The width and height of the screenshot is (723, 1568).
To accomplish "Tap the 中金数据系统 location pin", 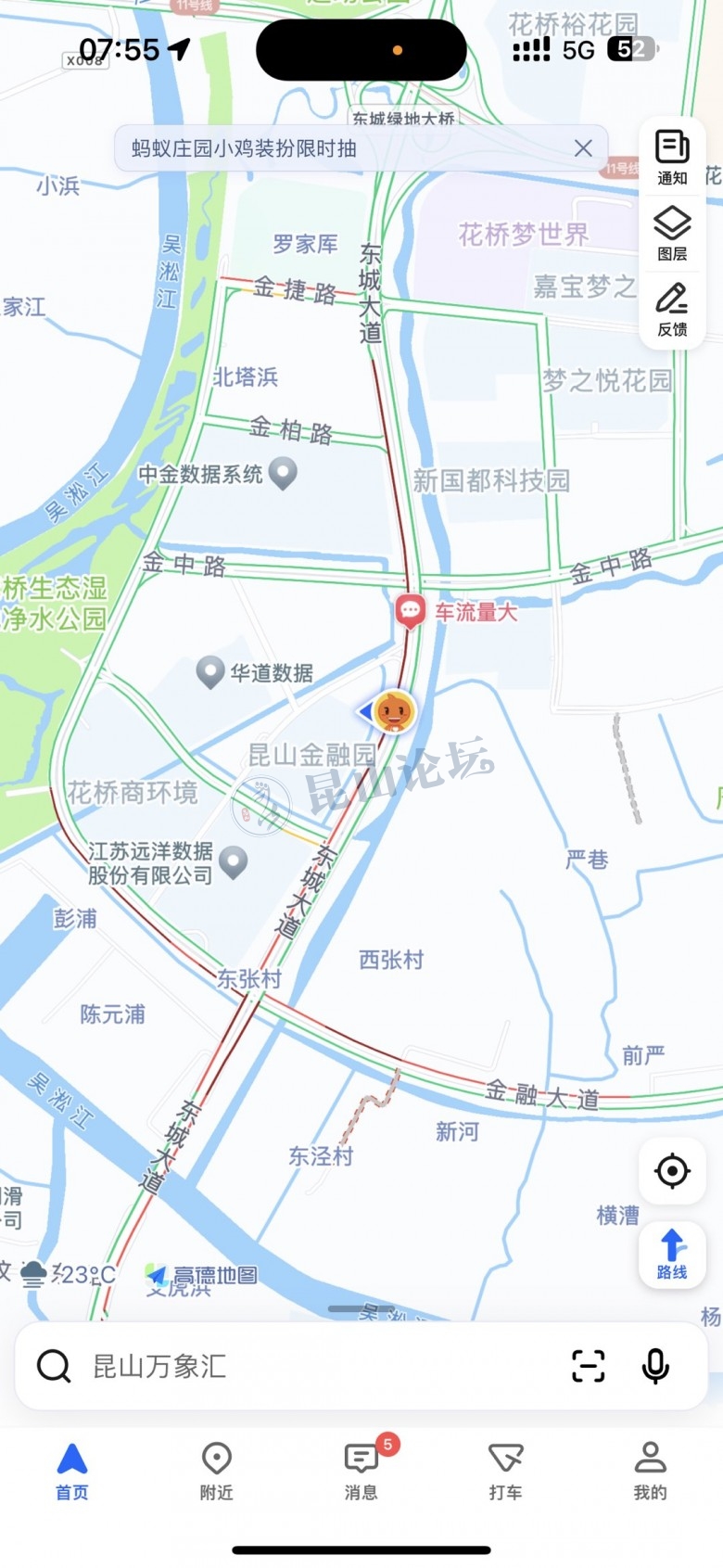I will click(x=283, y=473).
